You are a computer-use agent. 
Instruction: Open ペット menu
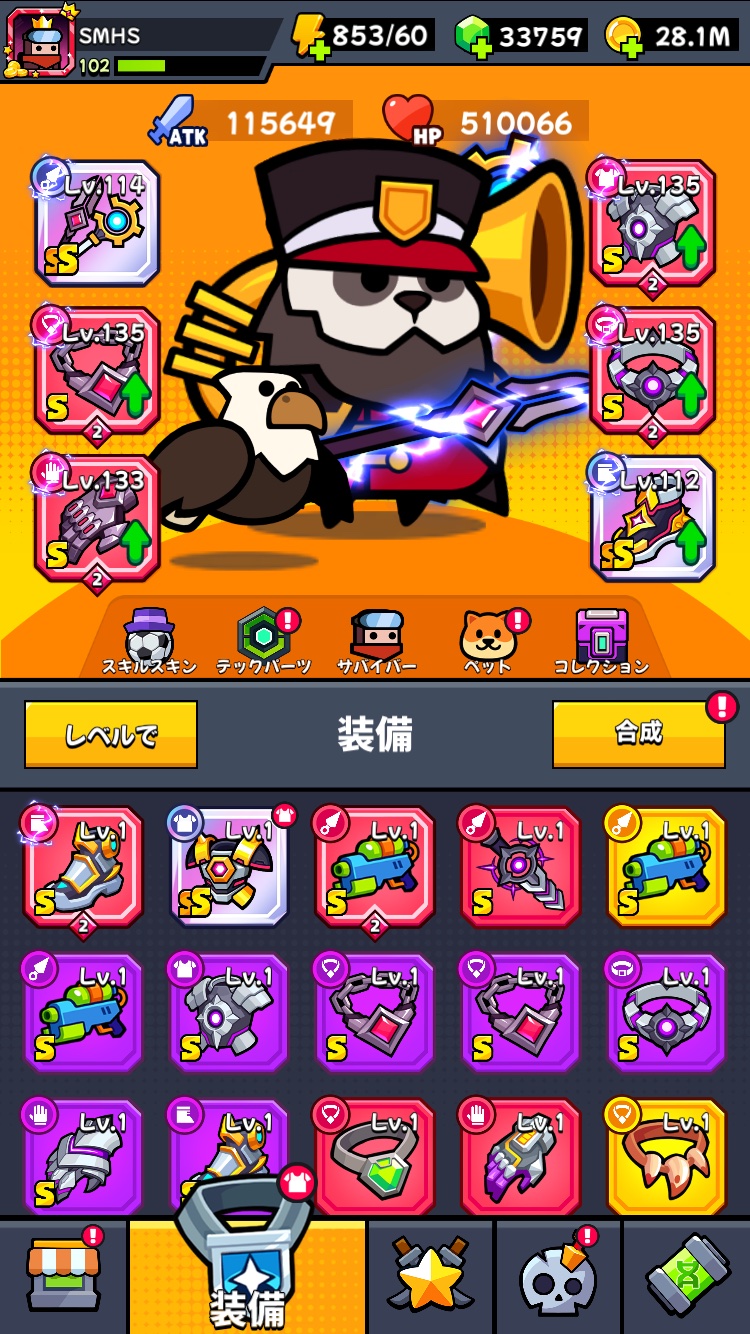click(x=489, y=642)
